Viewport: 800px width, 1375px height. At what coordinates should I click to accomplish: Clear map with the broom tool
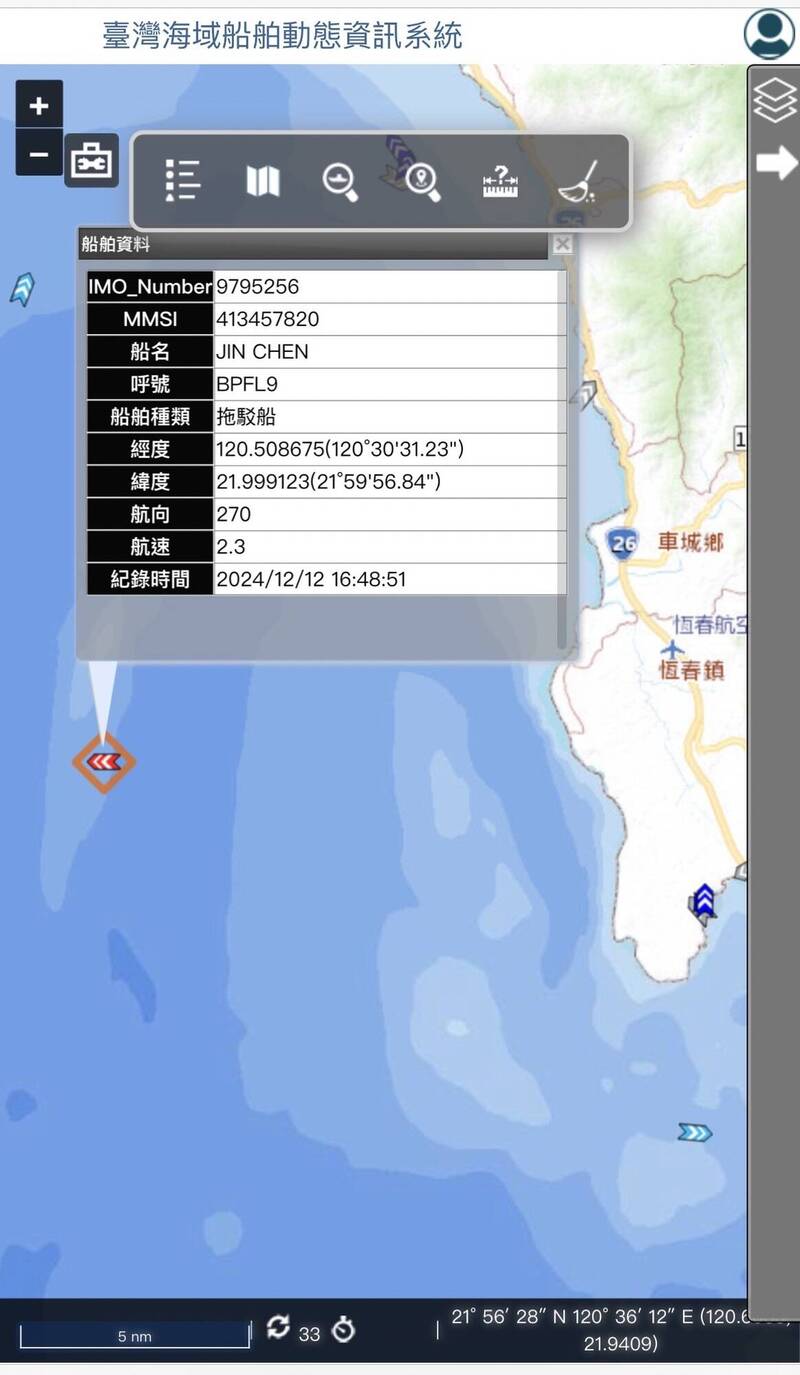click(x=577, y=182)
